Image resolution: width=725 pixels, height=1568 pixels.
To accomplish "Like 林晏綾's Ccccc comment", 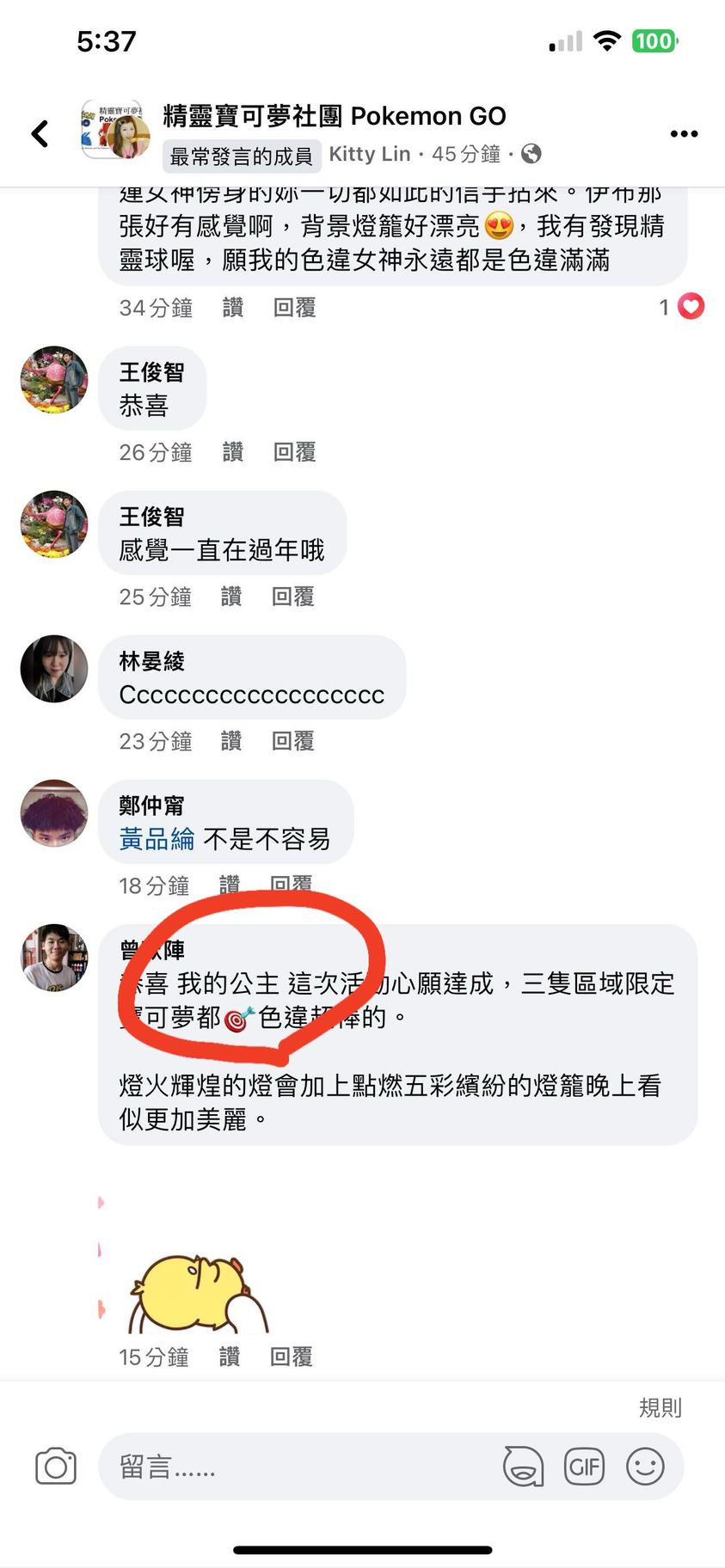I will point(231,741).
